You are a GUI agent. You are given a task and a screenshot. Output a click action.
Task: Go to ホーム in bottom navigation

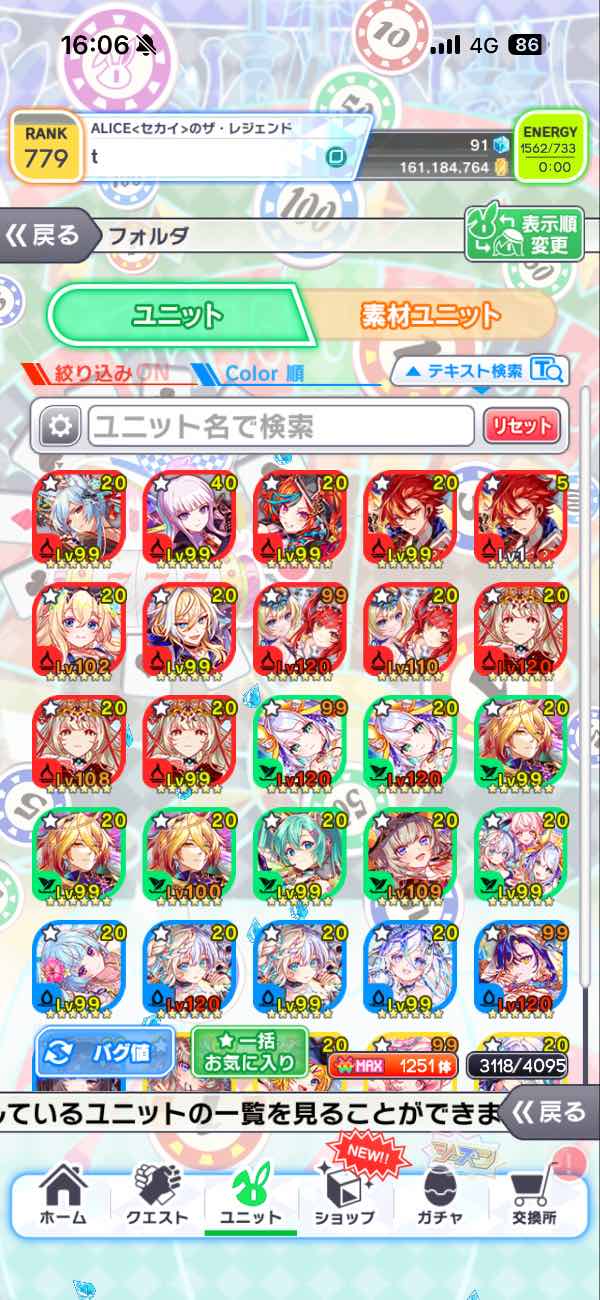click(x=63, y=1194)
